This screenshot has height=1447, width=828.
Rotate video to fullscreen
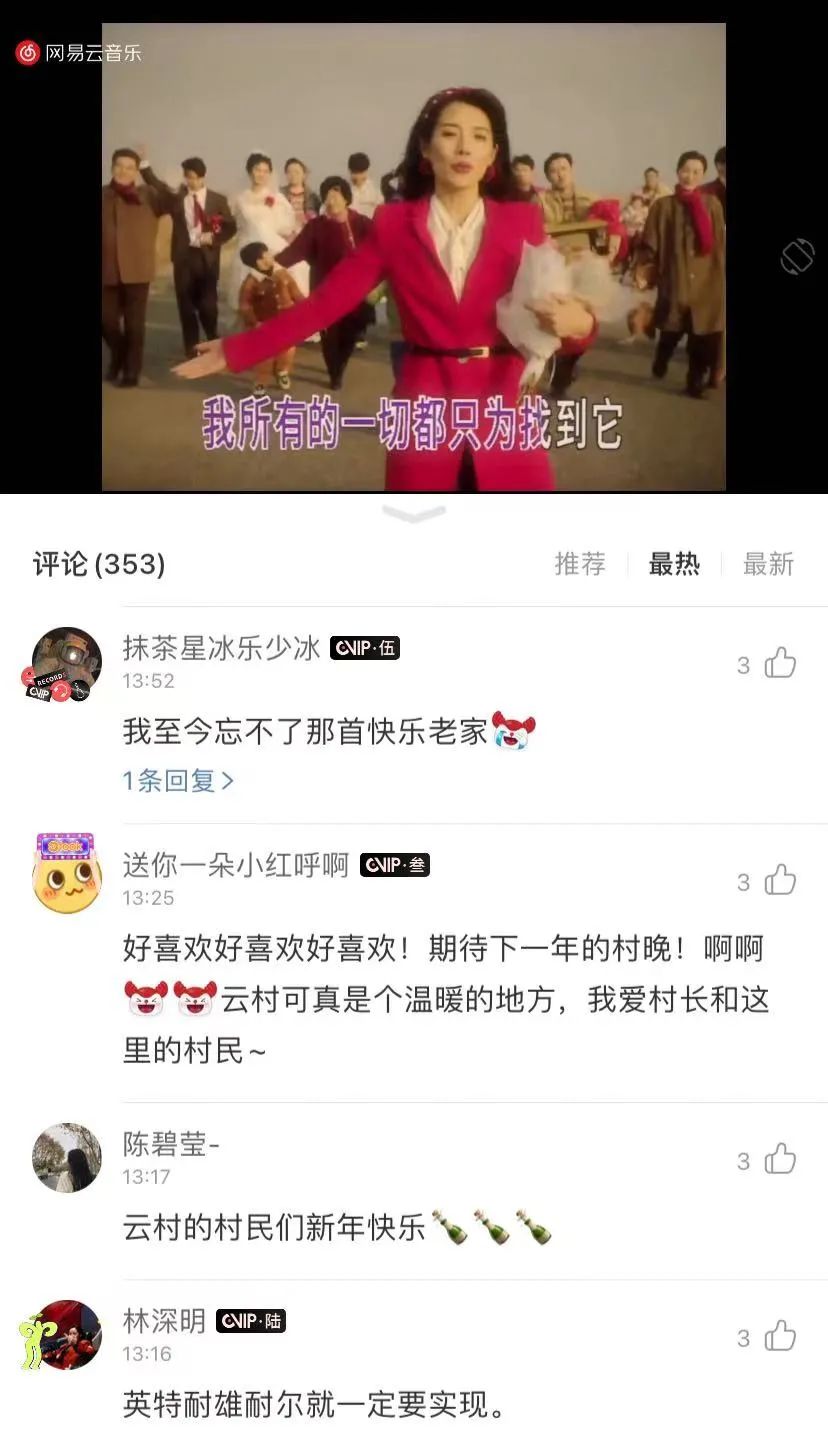tap(797, 257)
